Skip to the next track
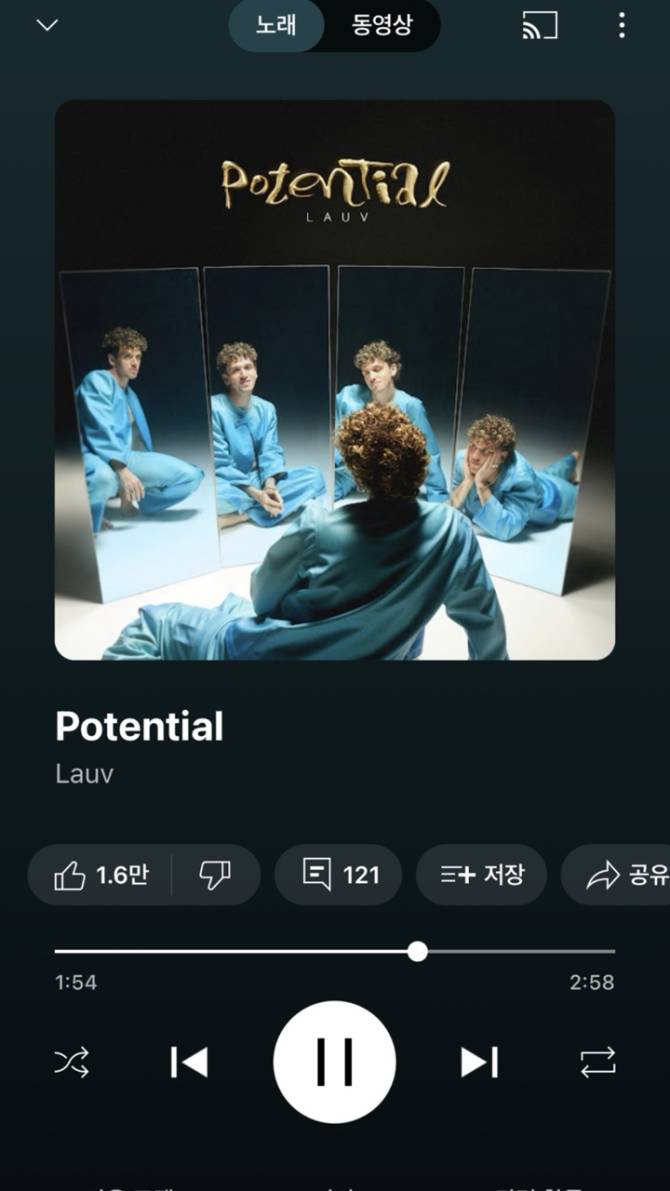Viewport: 670px width, 1191px height. click(479, 1062)
